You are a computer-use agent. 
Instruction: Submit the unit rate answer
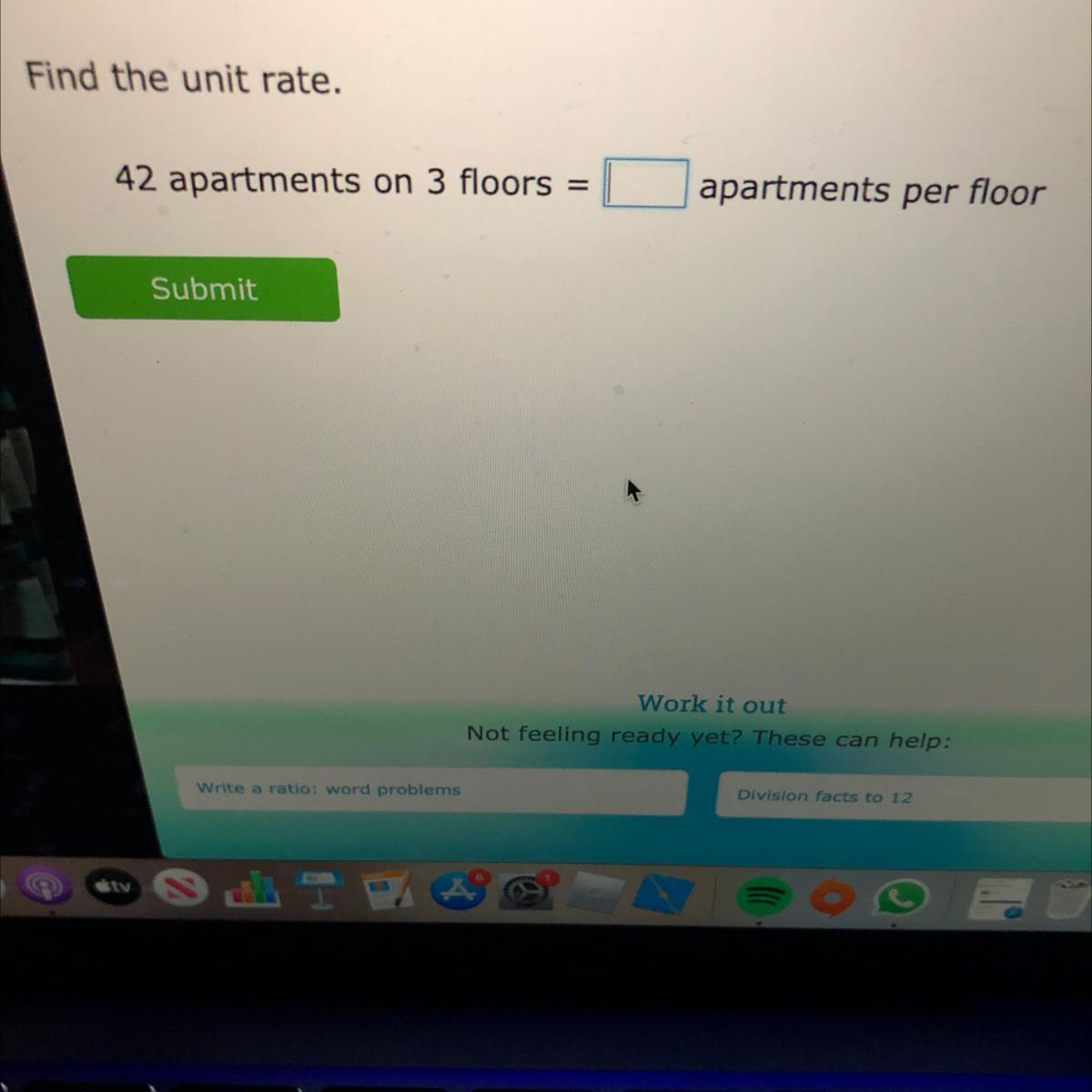pyautogui.click(x=203, y=289)
